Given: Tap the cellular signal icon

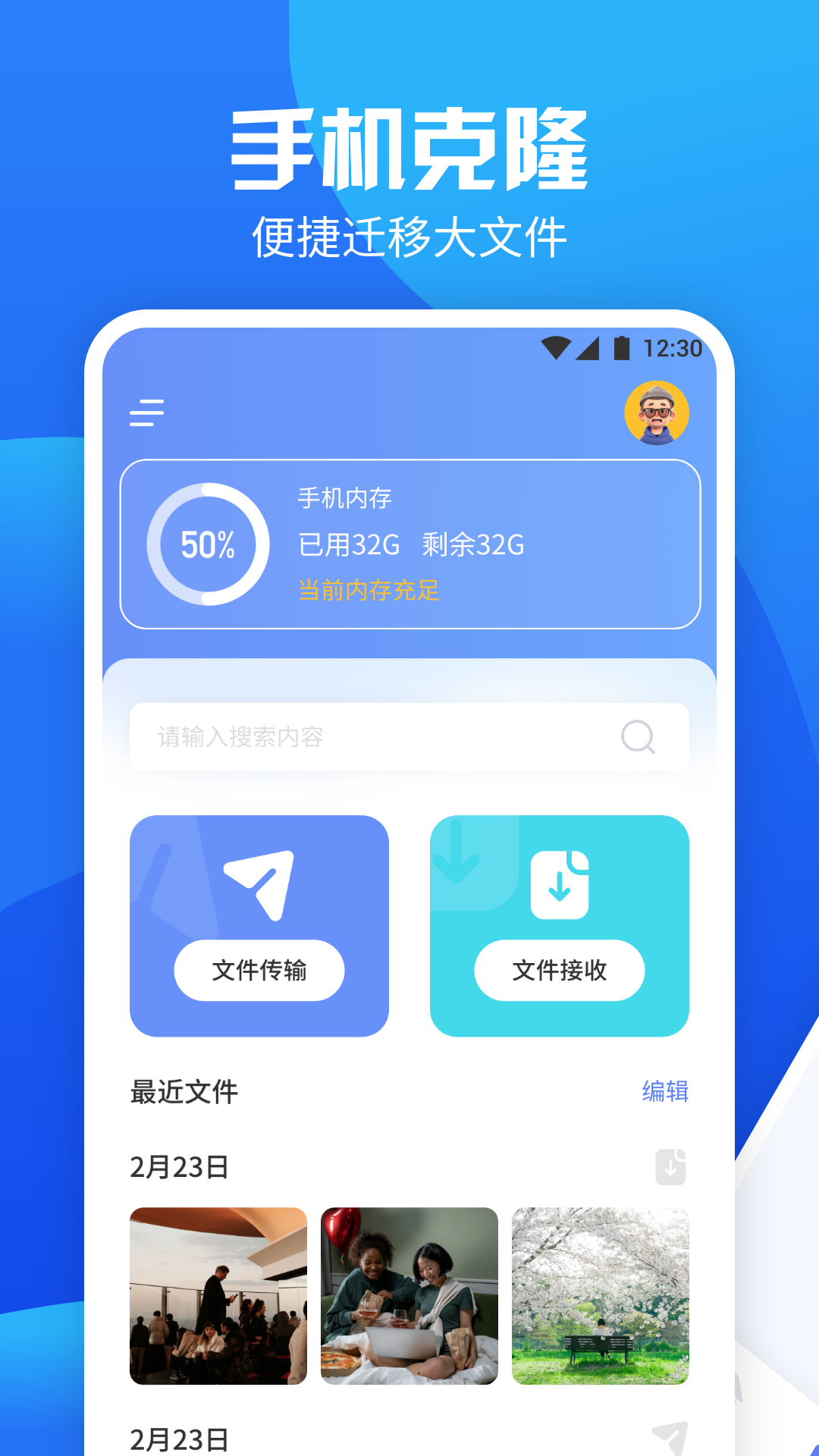Looking at the screenshot, I should coord(588,347).
